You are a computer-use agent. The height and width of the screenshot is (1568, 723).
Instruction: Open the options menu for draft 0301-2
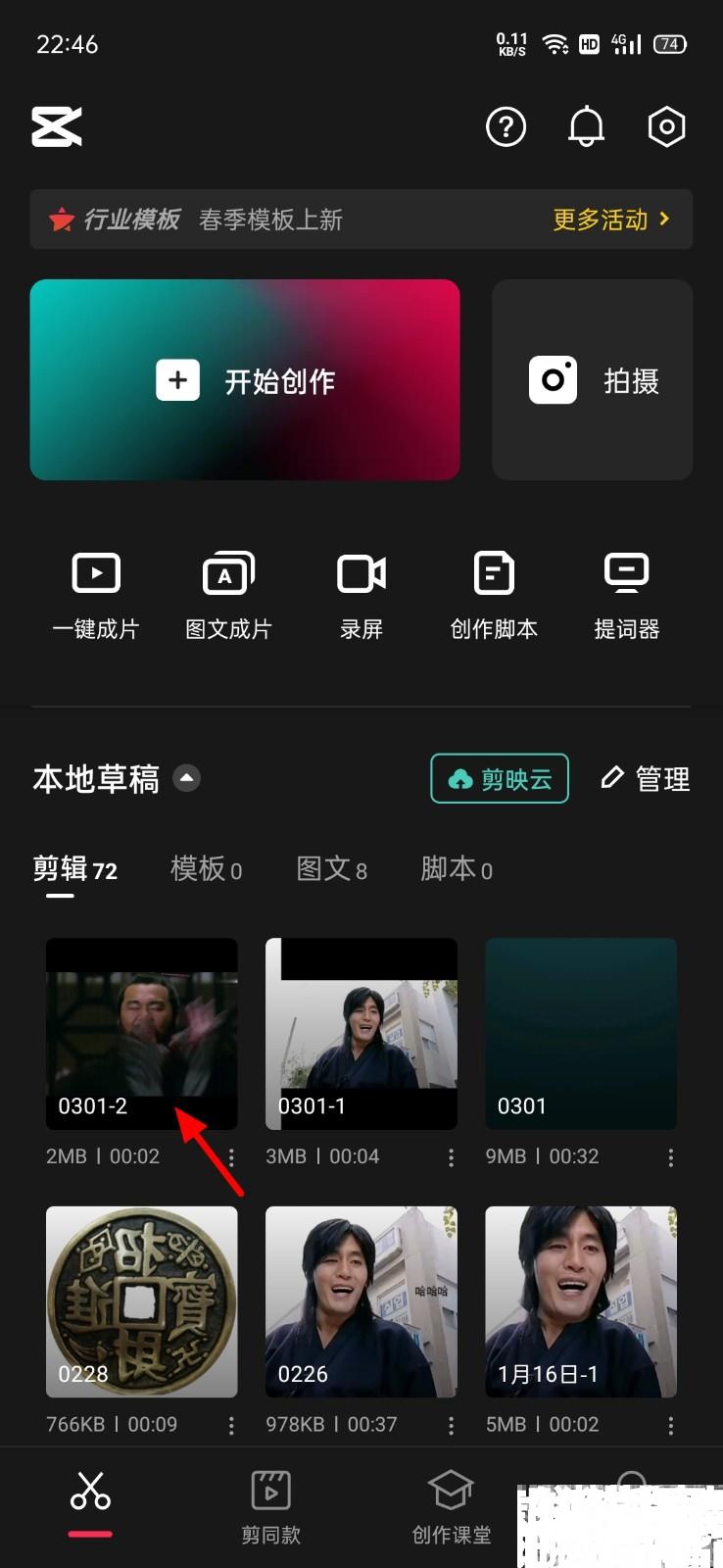point(231,1157)
